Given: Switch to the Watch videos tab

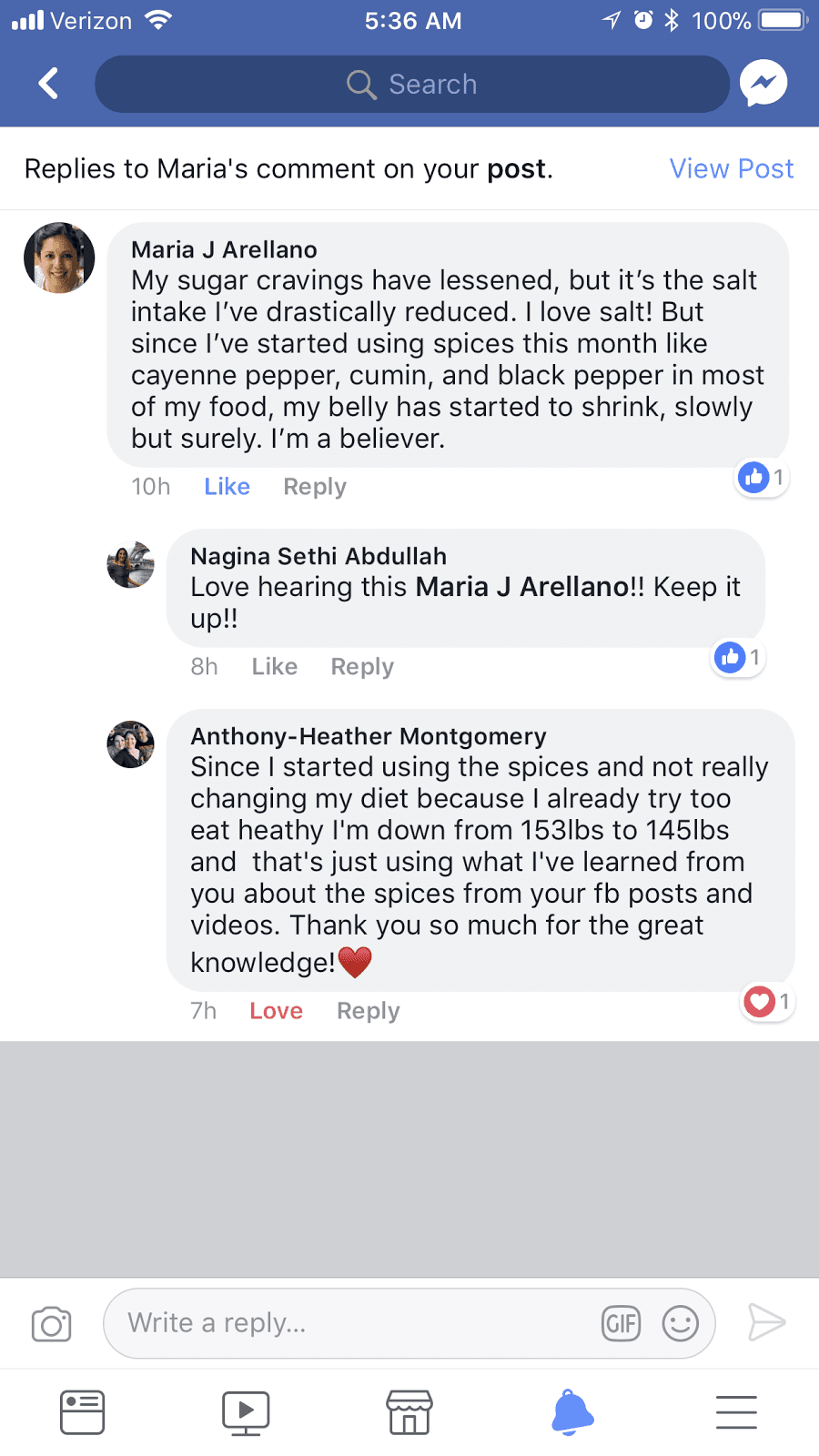Looking at the screenshot, I should (x=246, y=1412).
